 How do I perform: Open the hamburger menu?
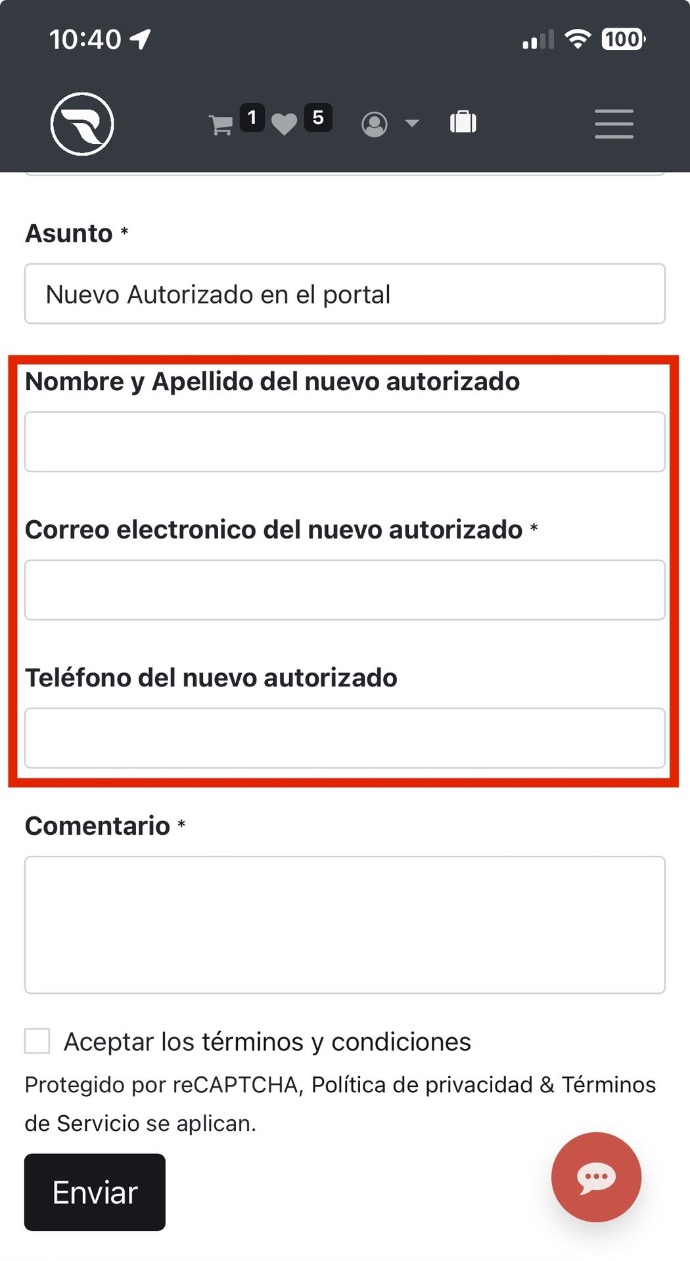614,124
